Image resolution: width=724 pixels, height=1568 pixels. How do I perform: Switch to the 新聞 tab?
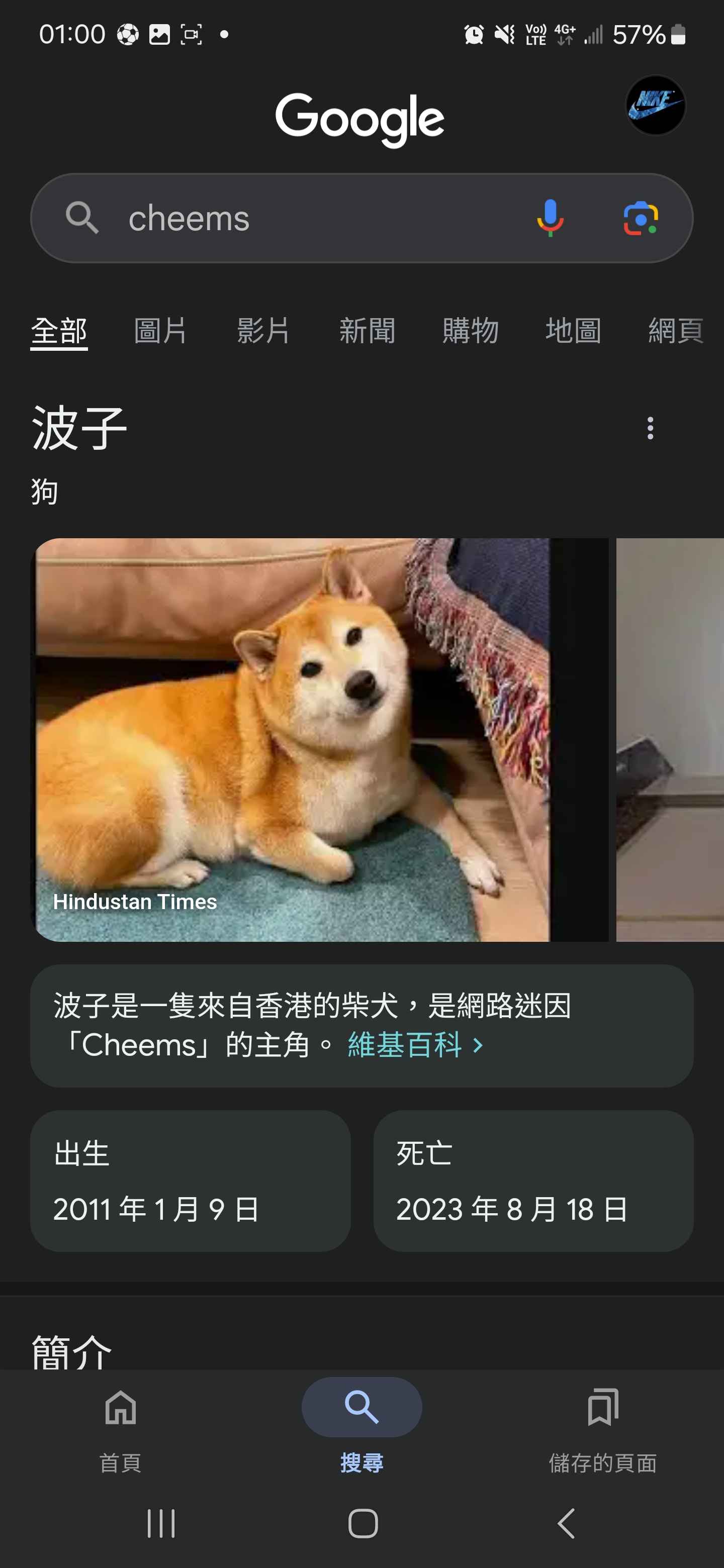click(x=367, y=331)
